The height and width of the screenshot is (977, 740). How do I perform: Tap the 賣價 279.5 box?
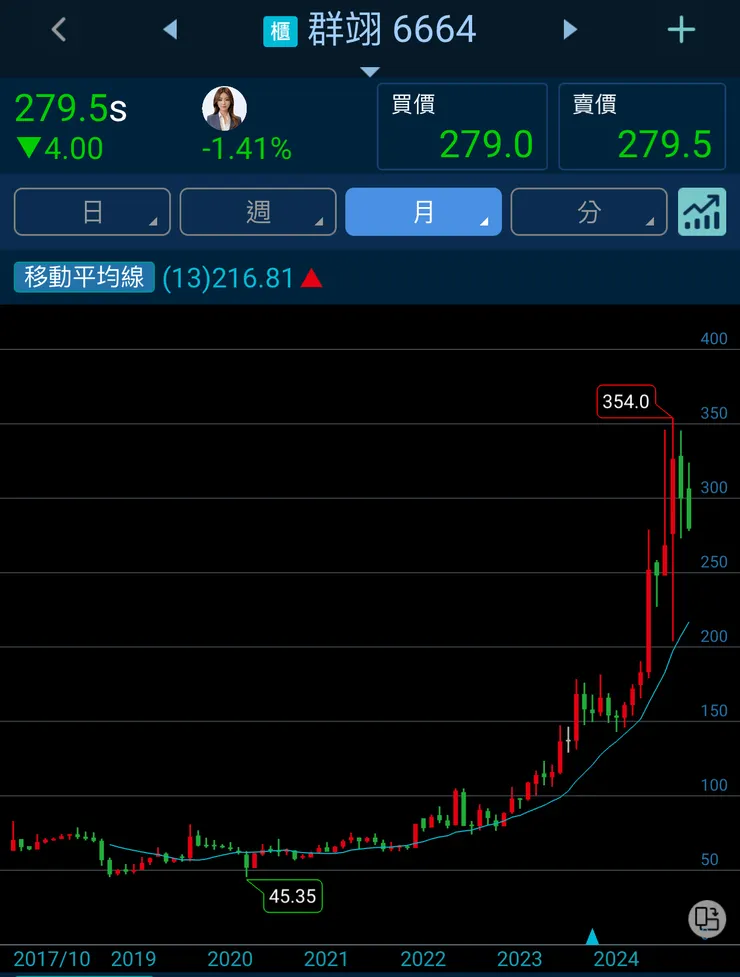tap(642, 127)
